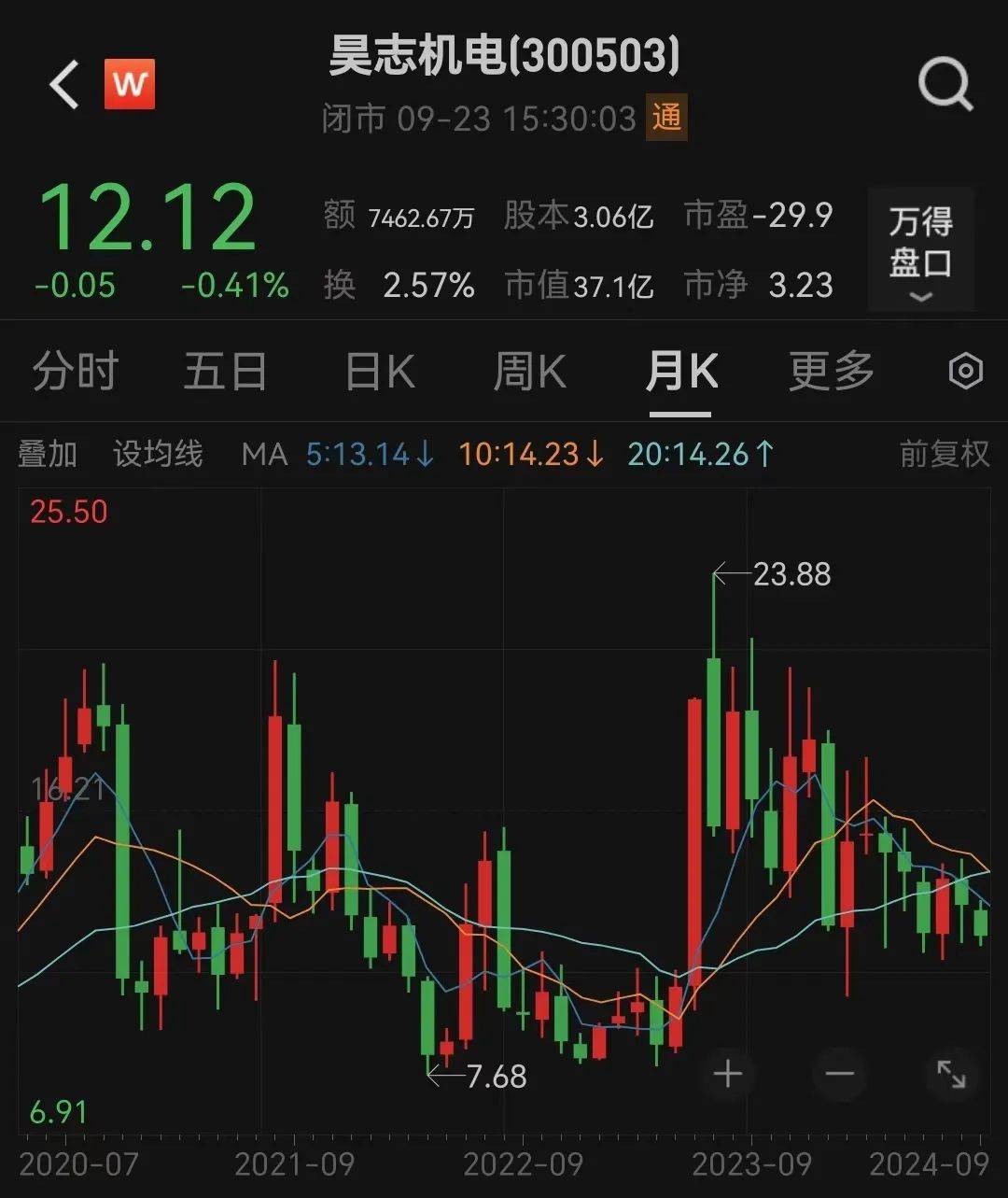Viewport: 1008px width, 1198px height.
Task: Open 设均线 moving average settings
Action: point(158,455)
